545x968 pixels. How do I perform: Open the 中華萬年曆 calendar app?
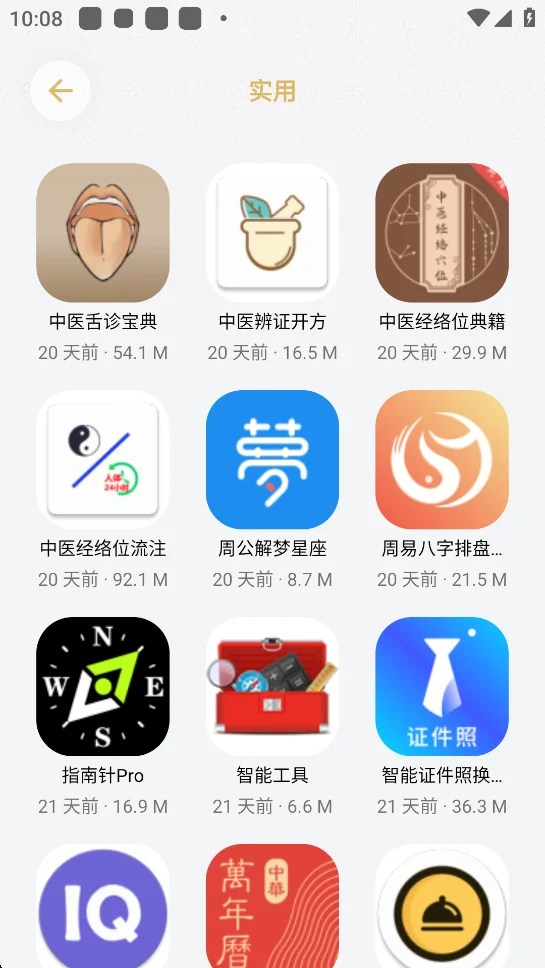(272, 906)
